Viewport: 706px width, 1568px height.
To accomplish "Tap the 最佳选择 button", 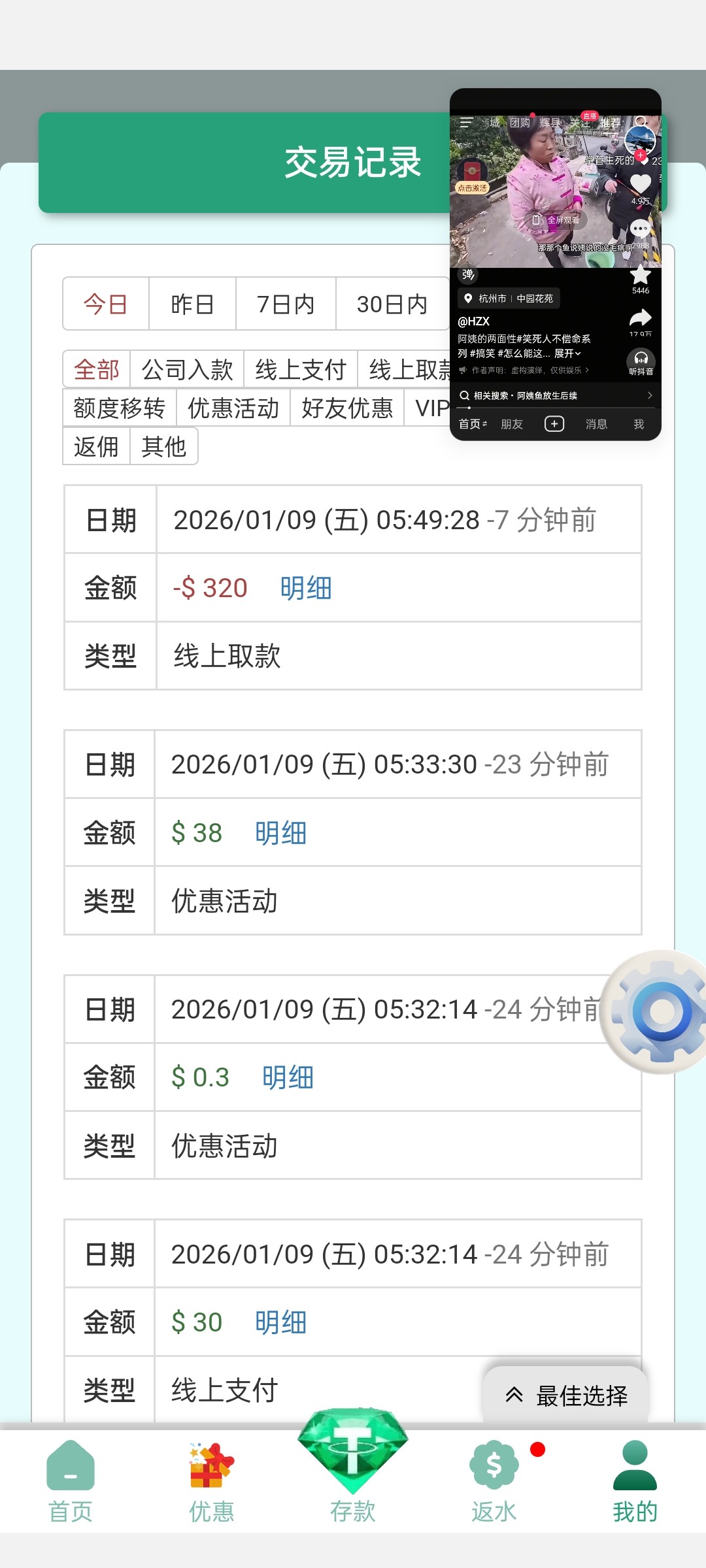I will (x=566, y=1396).
